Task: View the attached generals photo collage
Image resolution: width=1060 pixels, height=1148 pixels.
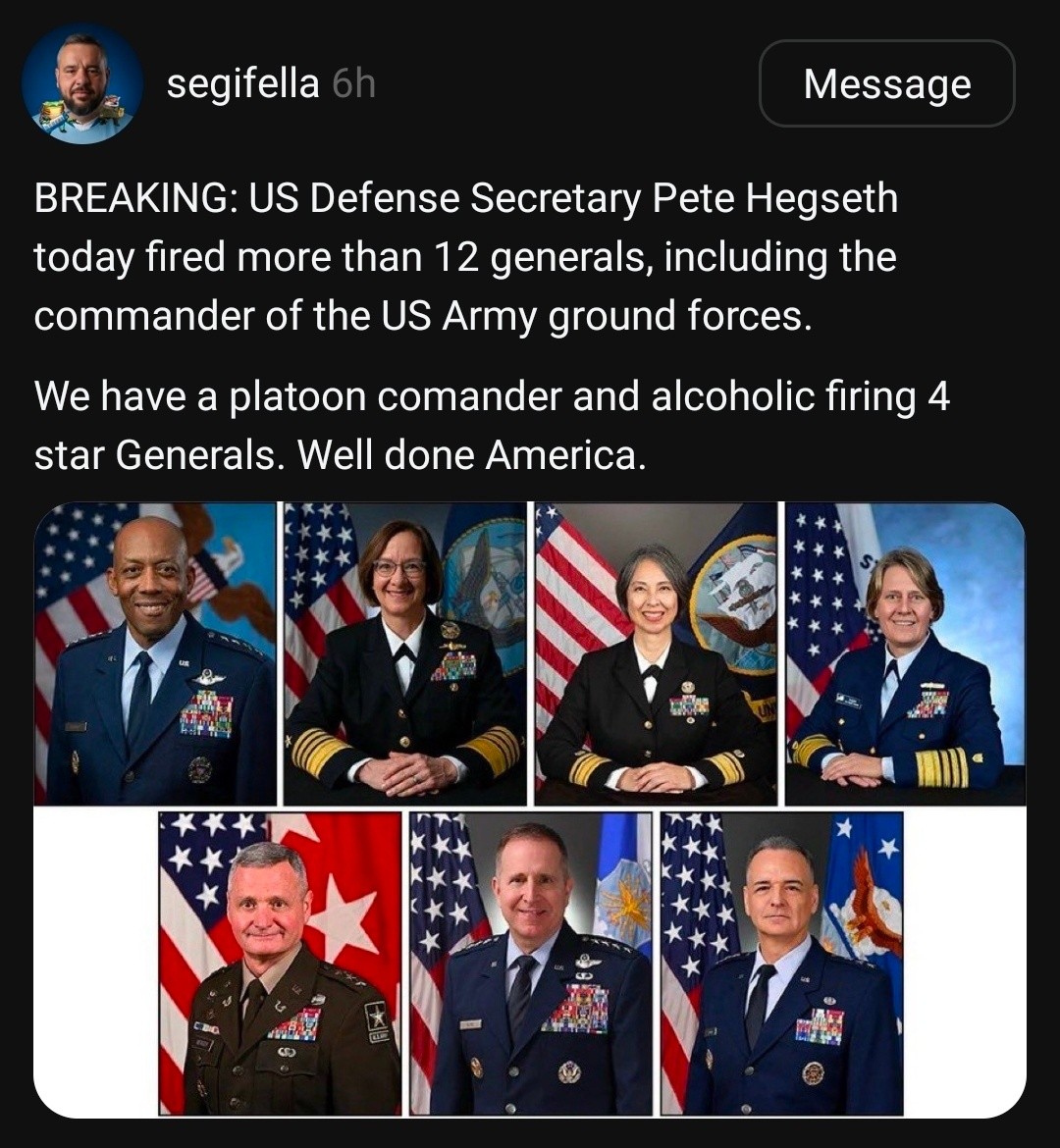Action: [x=530, y=809]
